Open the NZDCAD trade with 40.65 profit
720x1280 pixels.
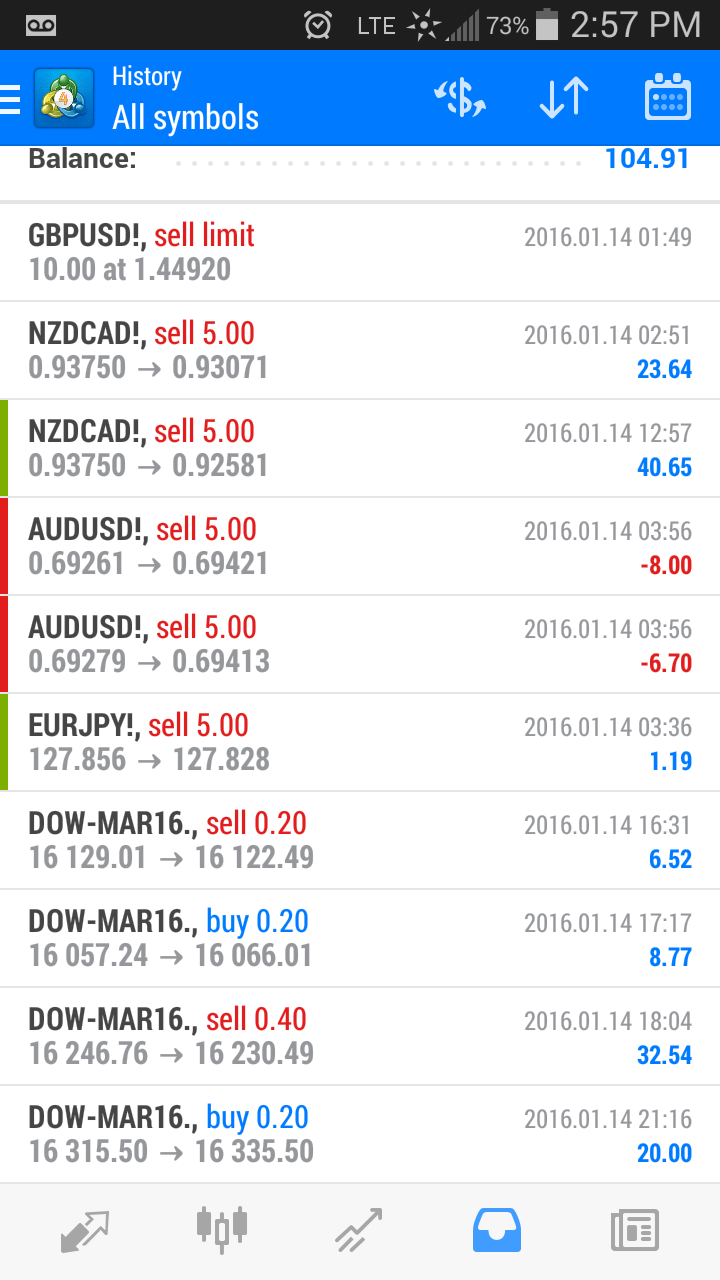pos(360,448)
